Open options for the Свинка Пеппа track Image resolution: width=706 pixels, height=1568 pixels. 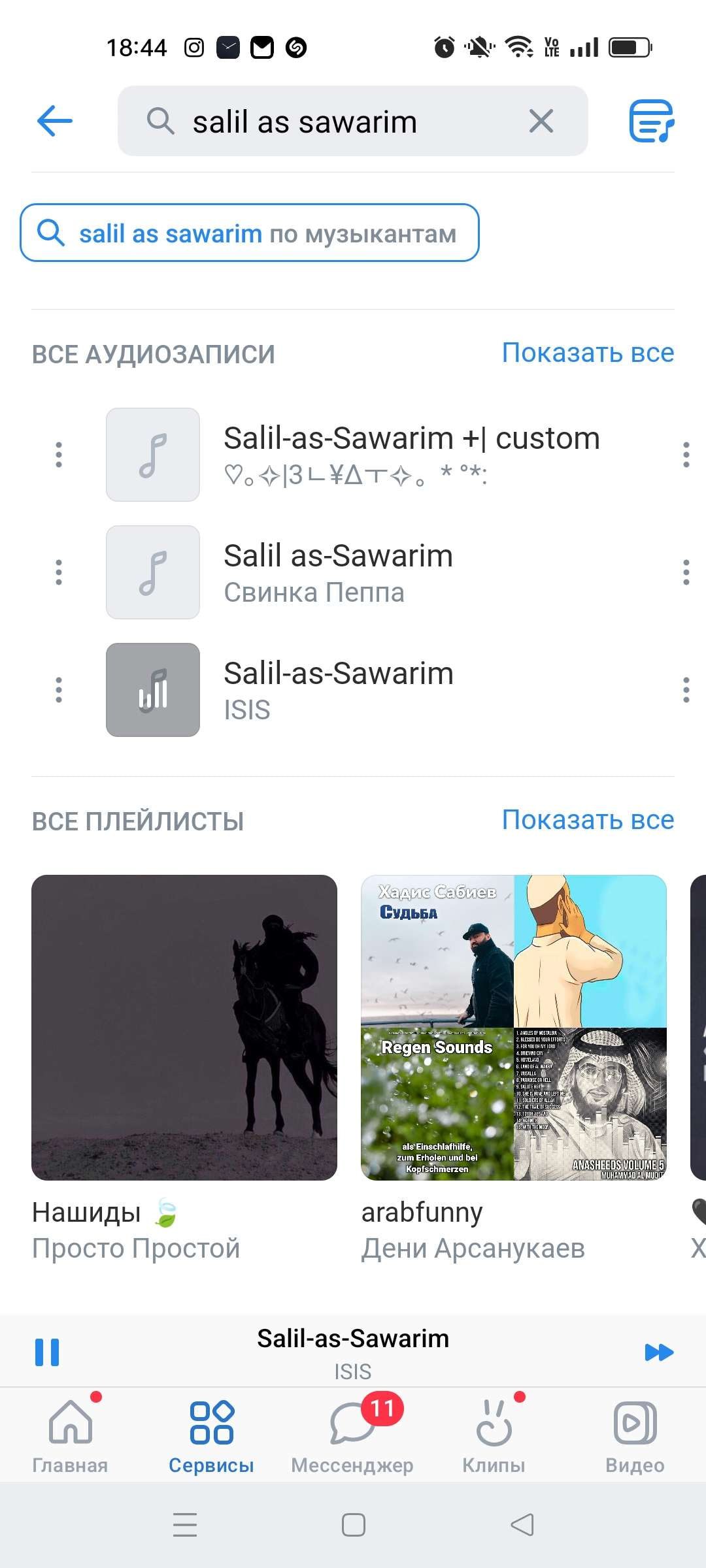(x=685, y=572)
